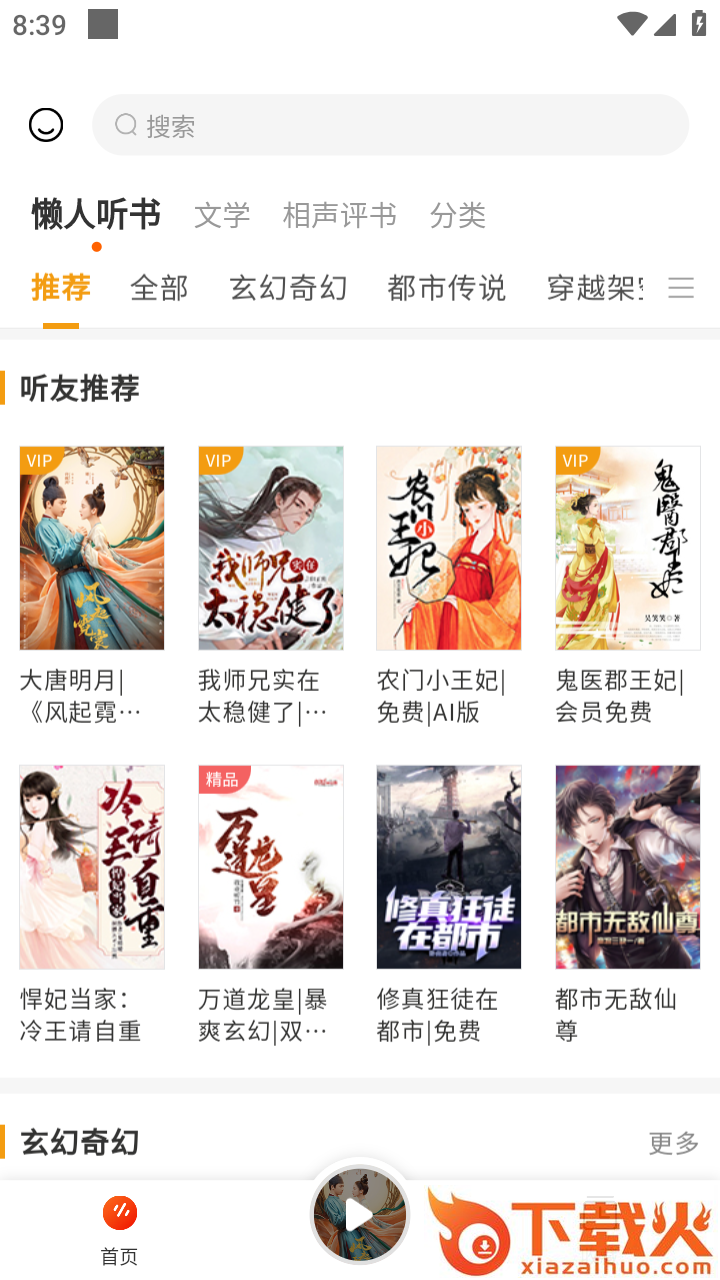Play the current audiobook in the bottom player
Screen dimensions: 720x1280
(359, 1216)
